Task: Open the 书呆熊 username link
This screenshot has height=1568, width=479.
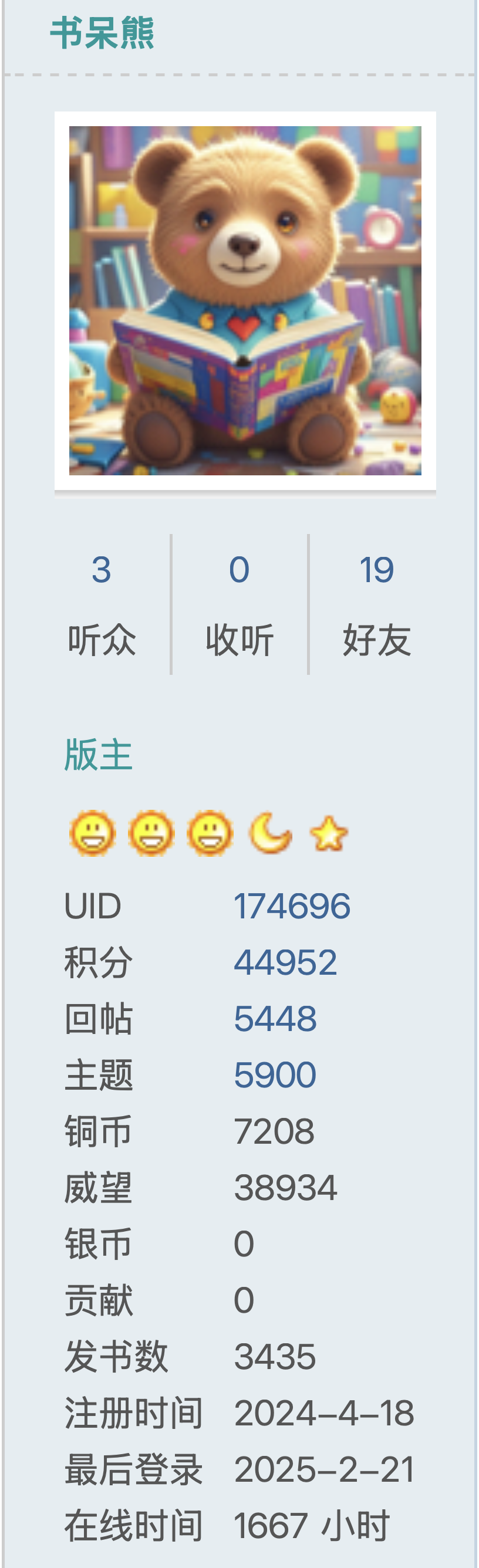Action: 102,33
